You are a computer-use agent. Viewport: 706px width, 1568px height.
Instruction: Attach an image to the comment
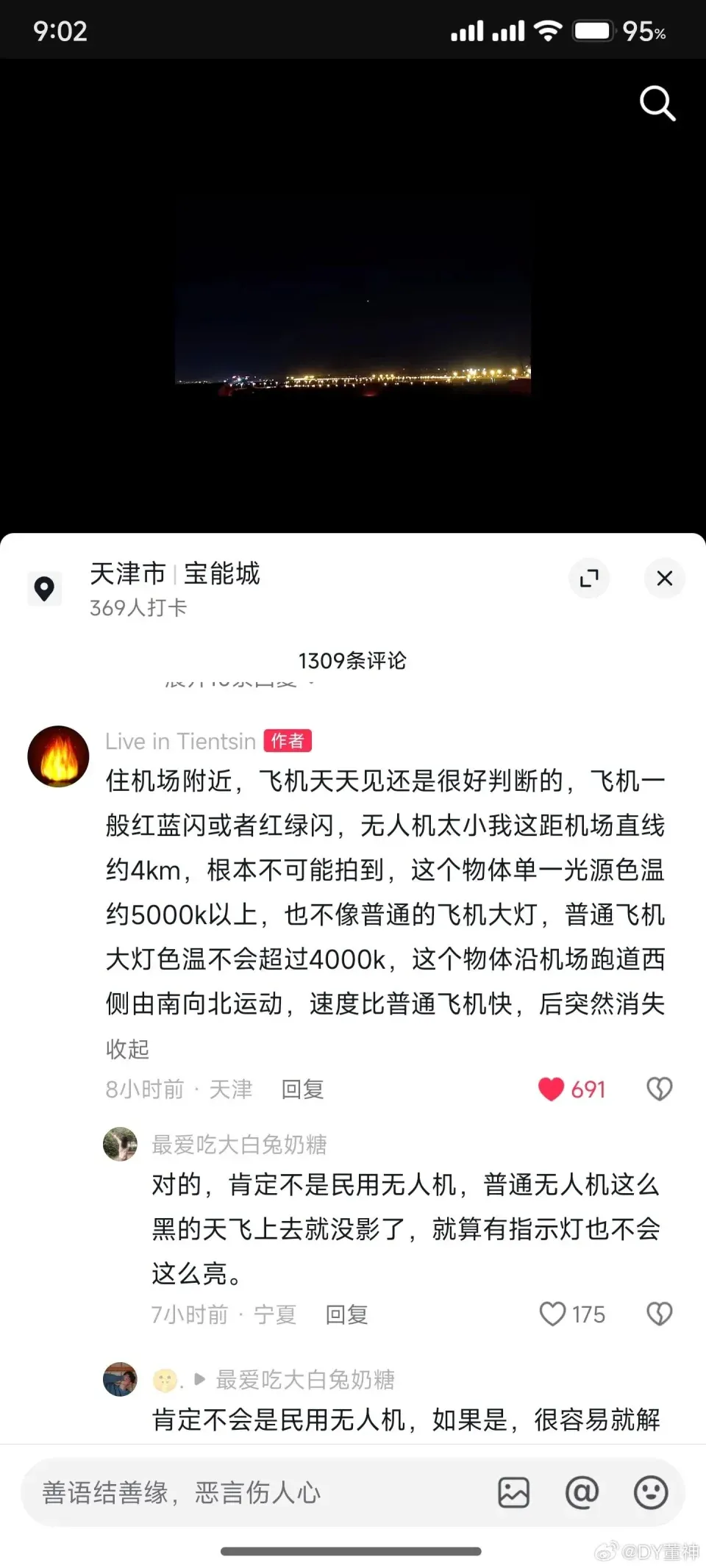point(513,1493)
